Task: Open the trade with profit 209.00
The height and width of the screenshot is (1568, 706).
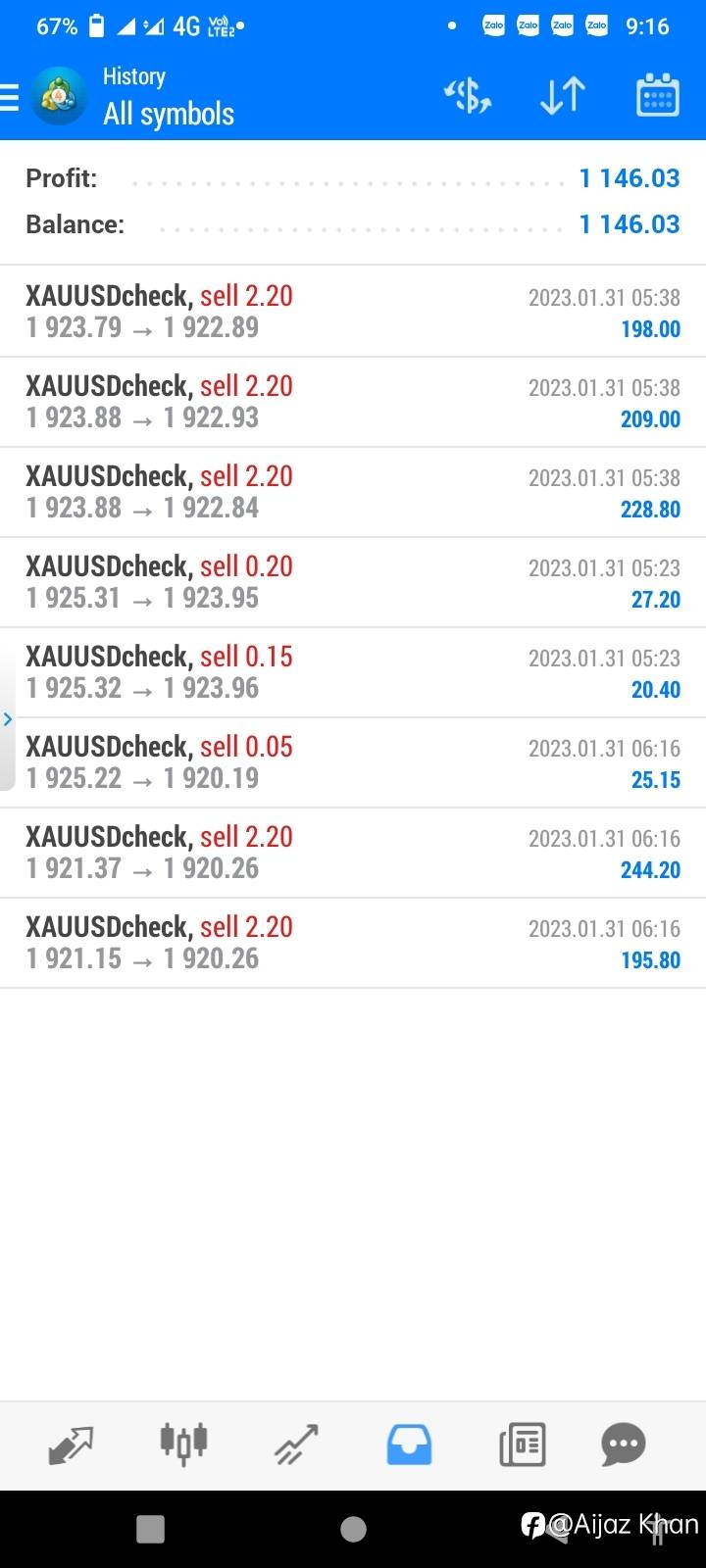Action: 353,402
